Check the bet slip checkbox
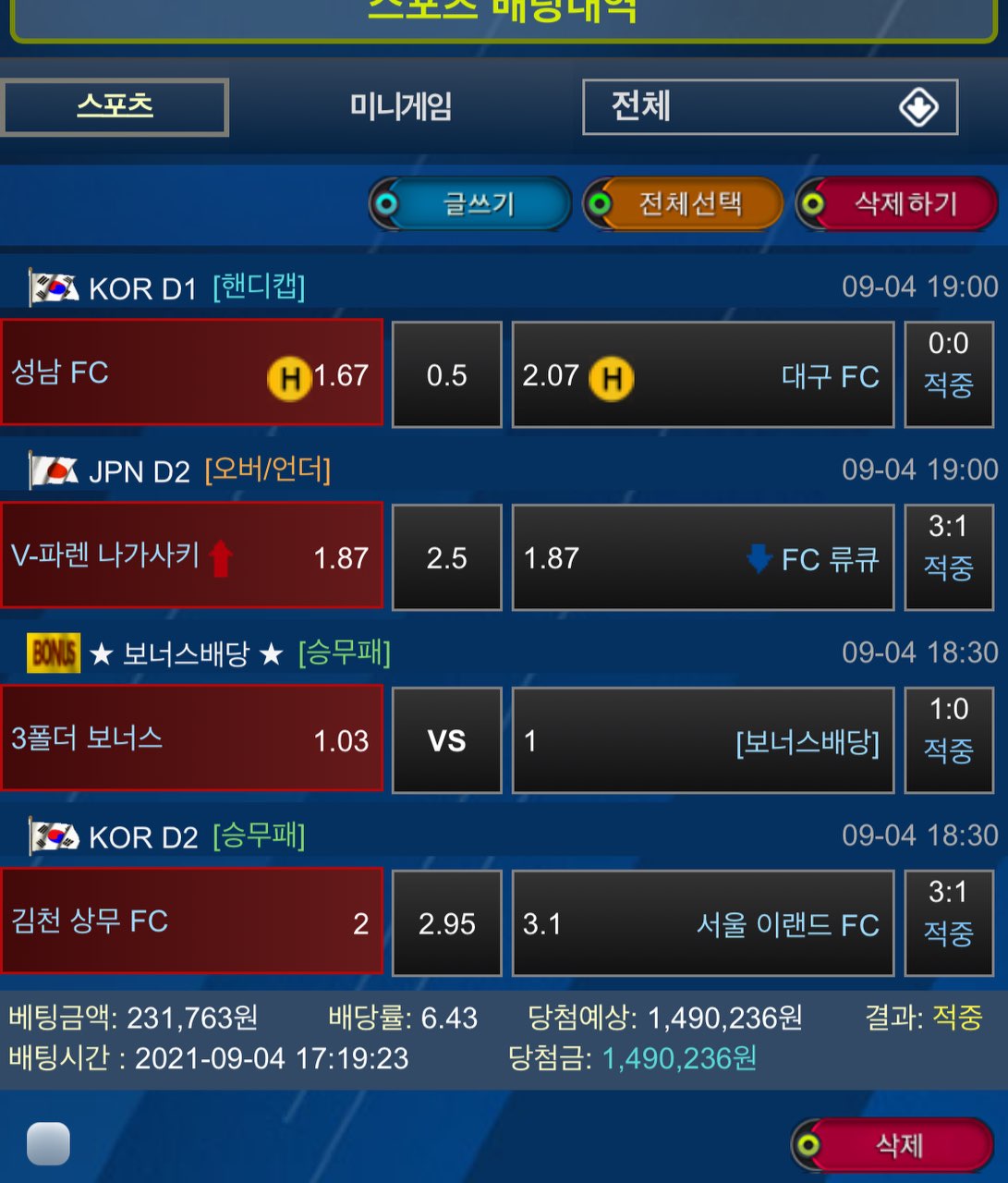The height and width of the screenshot is (1183, 1008). coord(48,1143)
